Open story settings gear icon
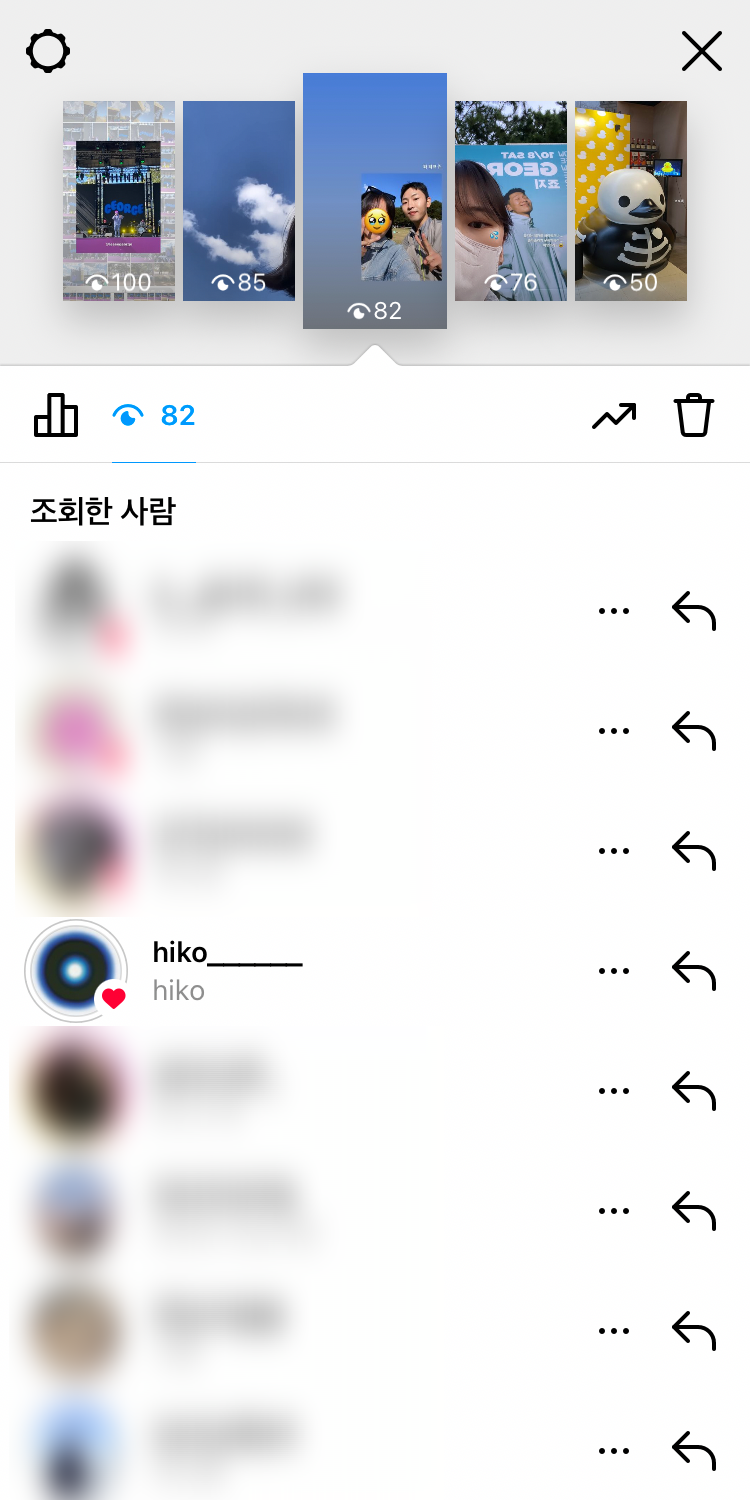 tap(48, 51)
